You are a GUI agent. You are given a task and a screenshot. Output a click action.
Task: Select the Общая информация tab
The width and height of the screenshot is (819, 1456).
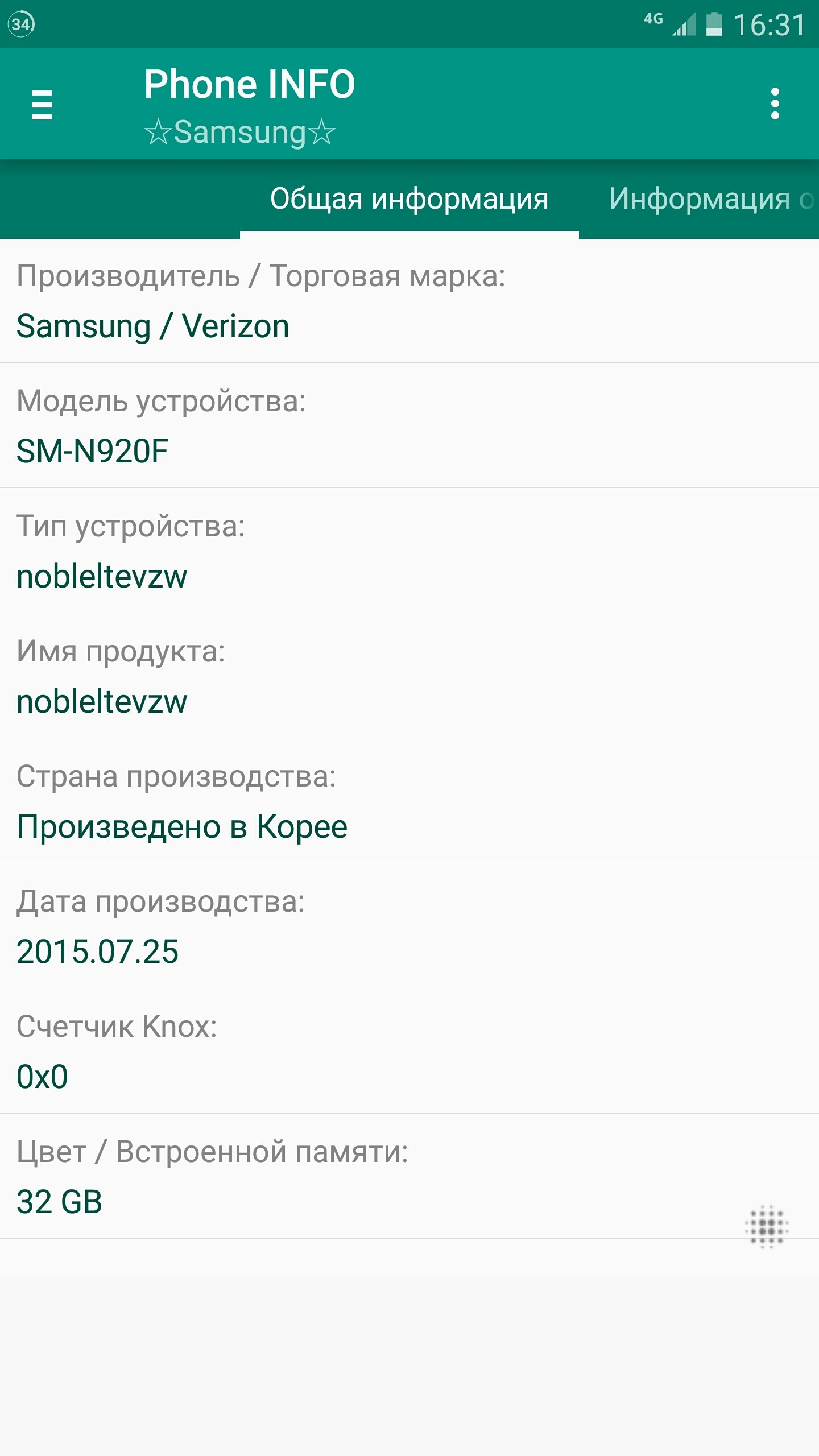[409, 198]
